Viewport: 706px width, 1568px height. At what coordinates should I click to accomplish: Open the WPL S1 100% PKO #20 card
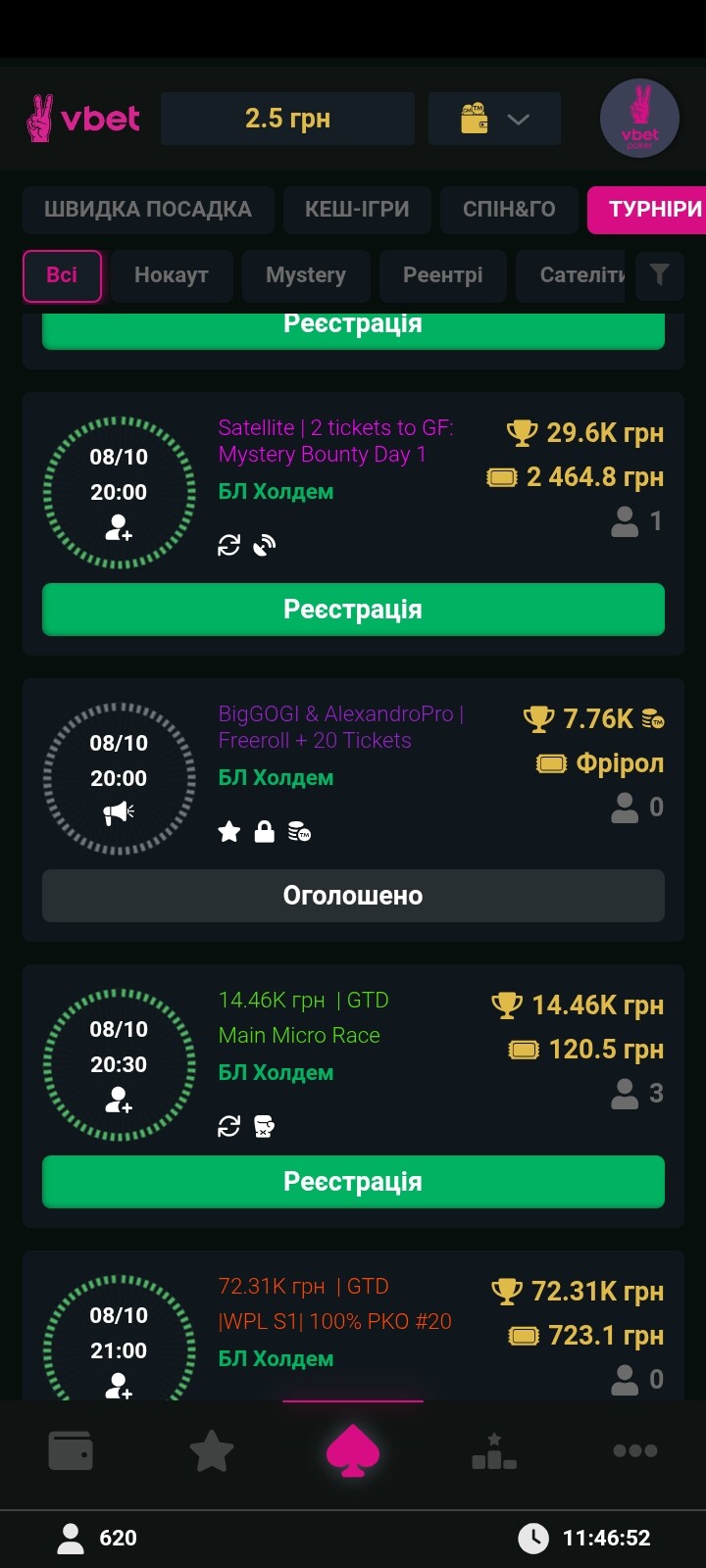pos(333,1323)
